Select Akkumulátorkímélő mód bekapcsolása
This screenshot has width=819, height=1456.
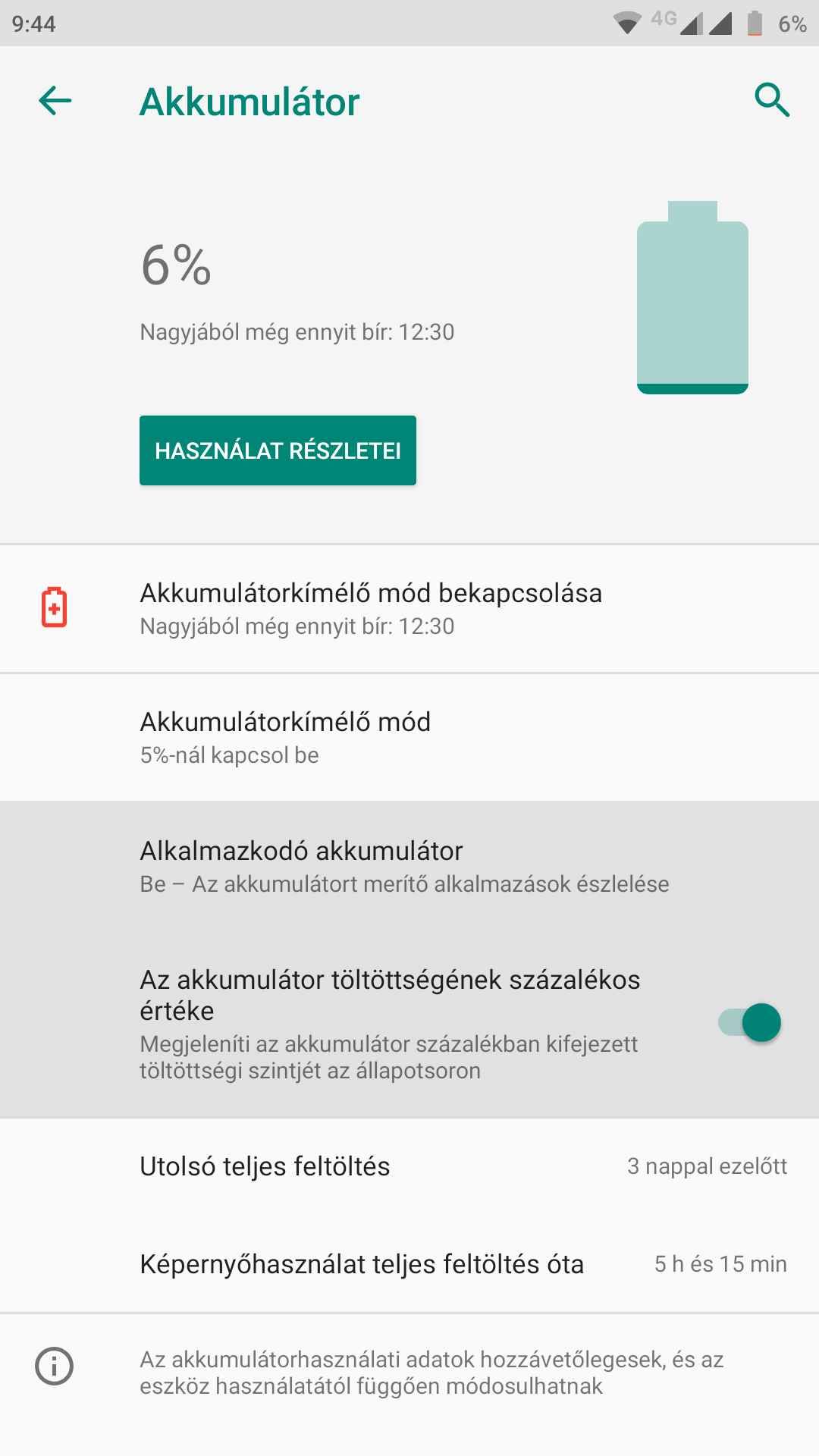pos(409,608)
